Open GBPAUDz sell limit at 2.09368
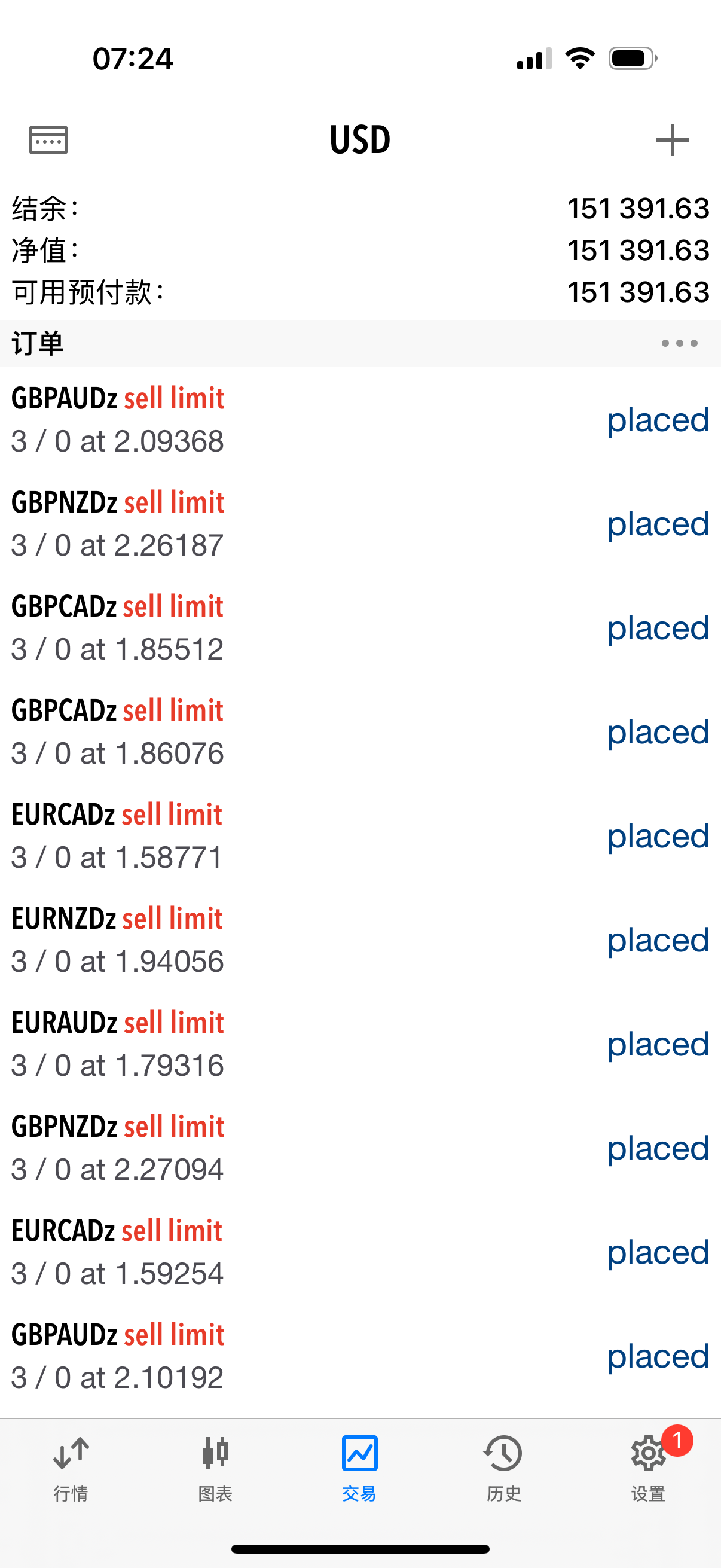Viewport: 721px width, 1568px height. [x=360, y=419]
